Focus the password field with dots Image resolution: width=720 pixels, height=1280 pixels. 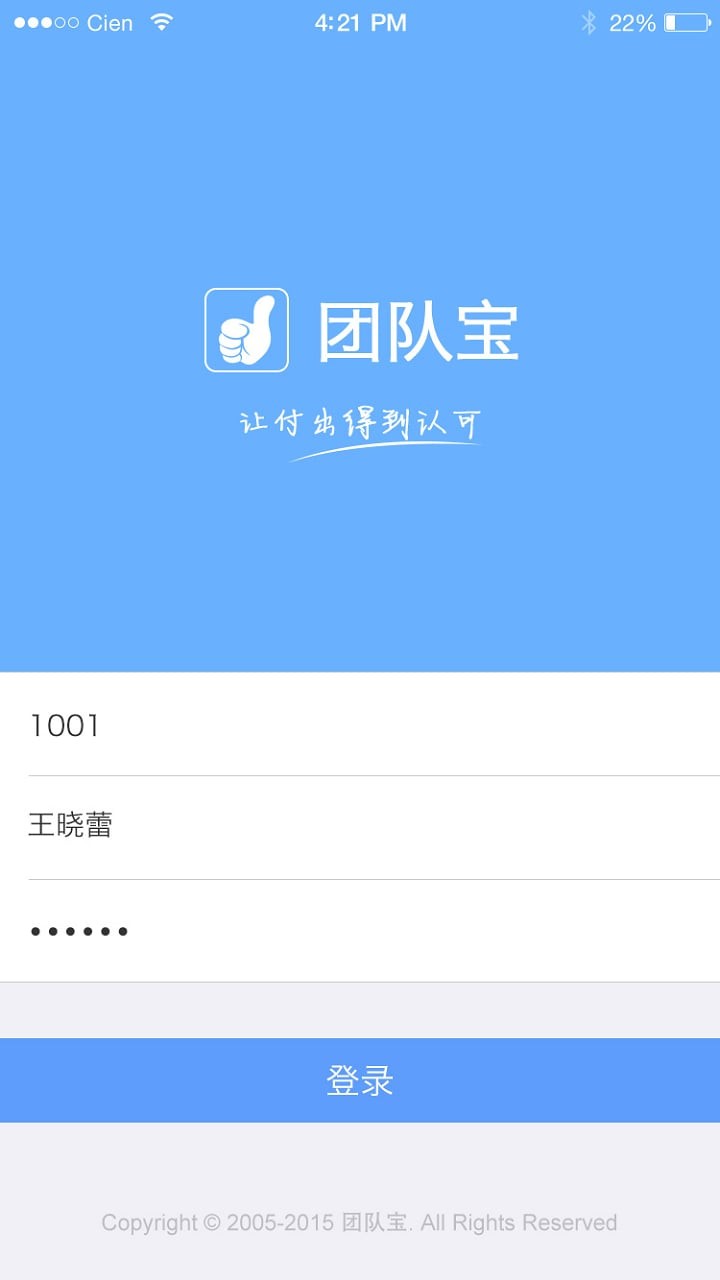[x=360, y=931]
